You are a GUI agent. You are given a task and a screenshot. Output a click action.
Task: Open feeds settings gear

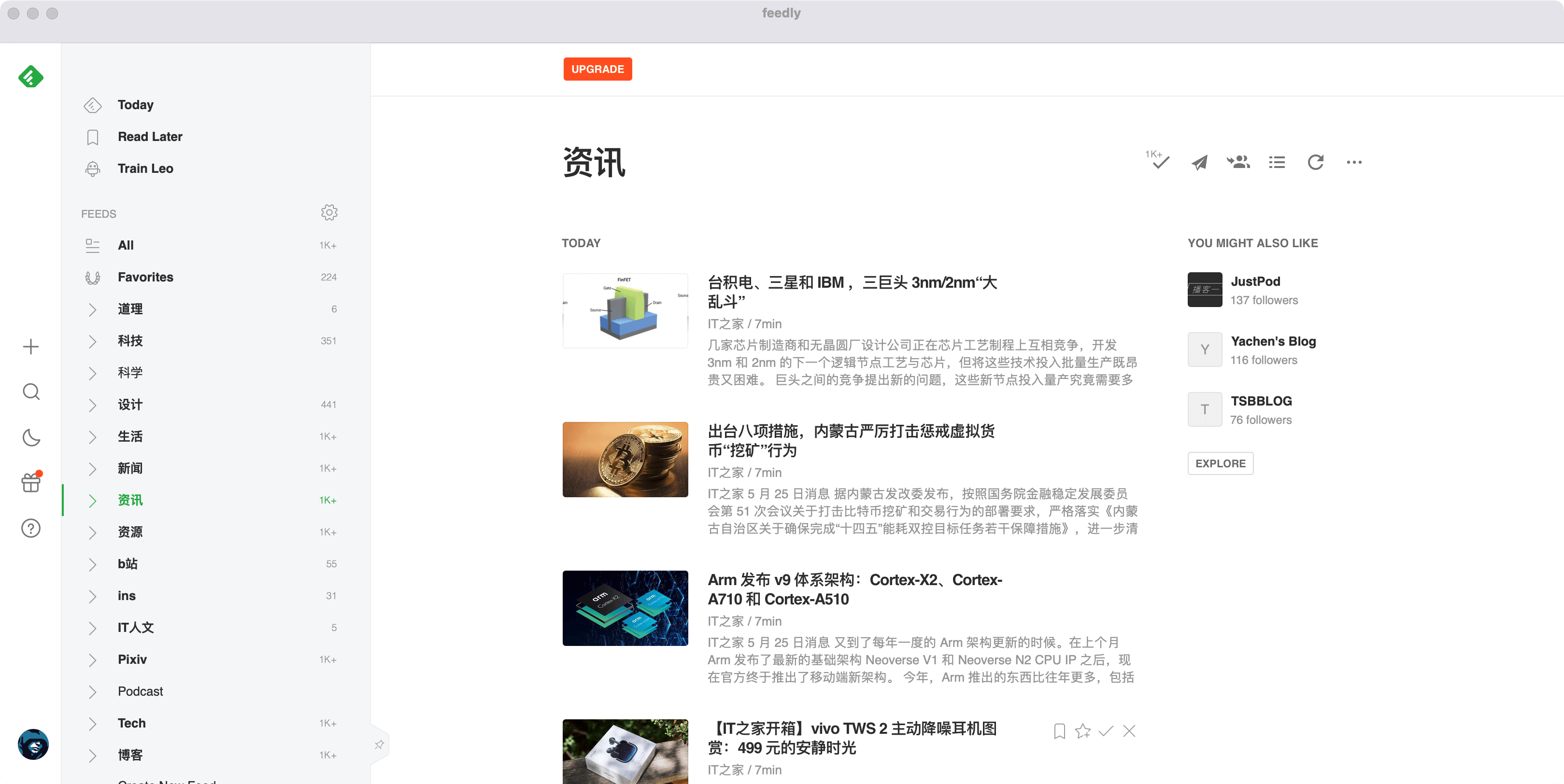point(329,212)
